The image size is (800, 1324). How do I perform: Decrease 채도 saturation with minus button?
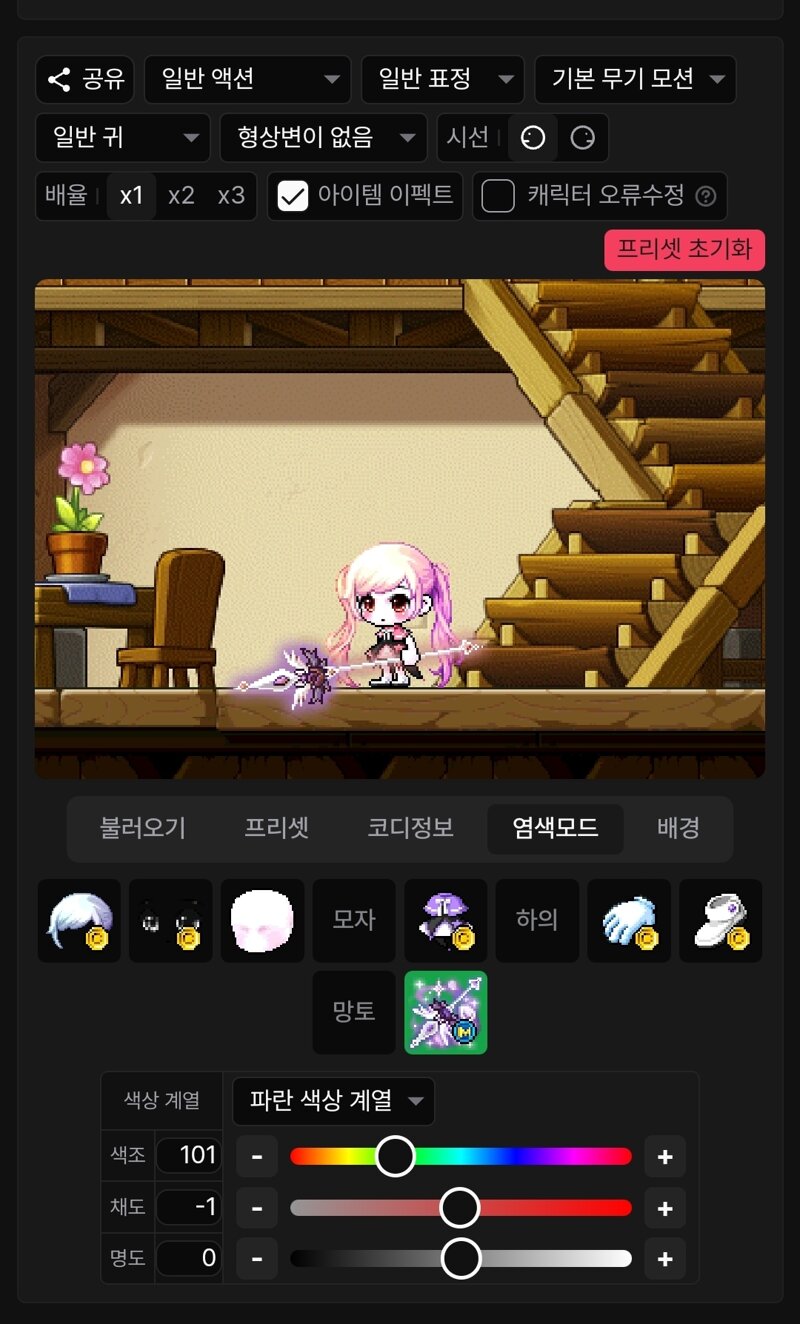(257, 1208)
